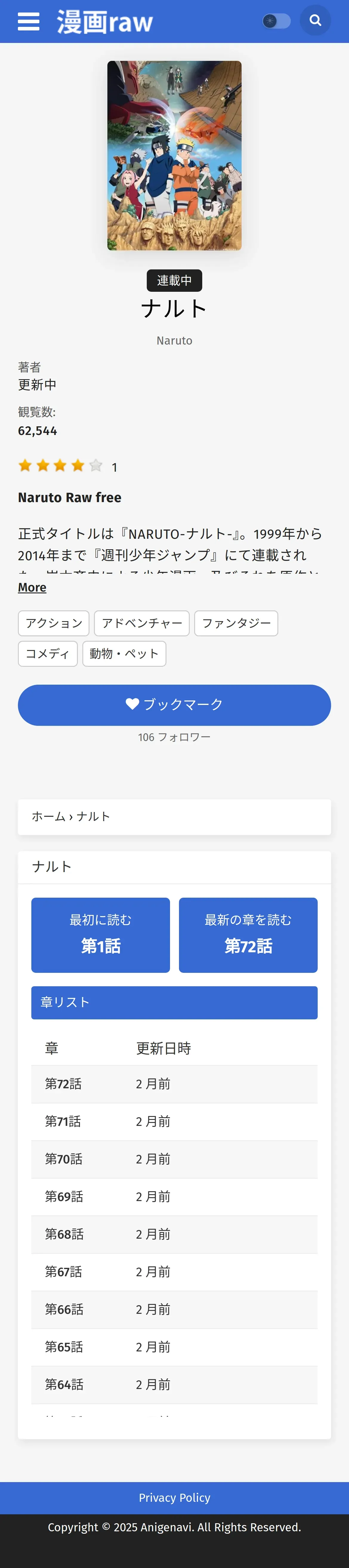Open the hamburger menu
Screen dimensions: 349x1568
(28, 21)
